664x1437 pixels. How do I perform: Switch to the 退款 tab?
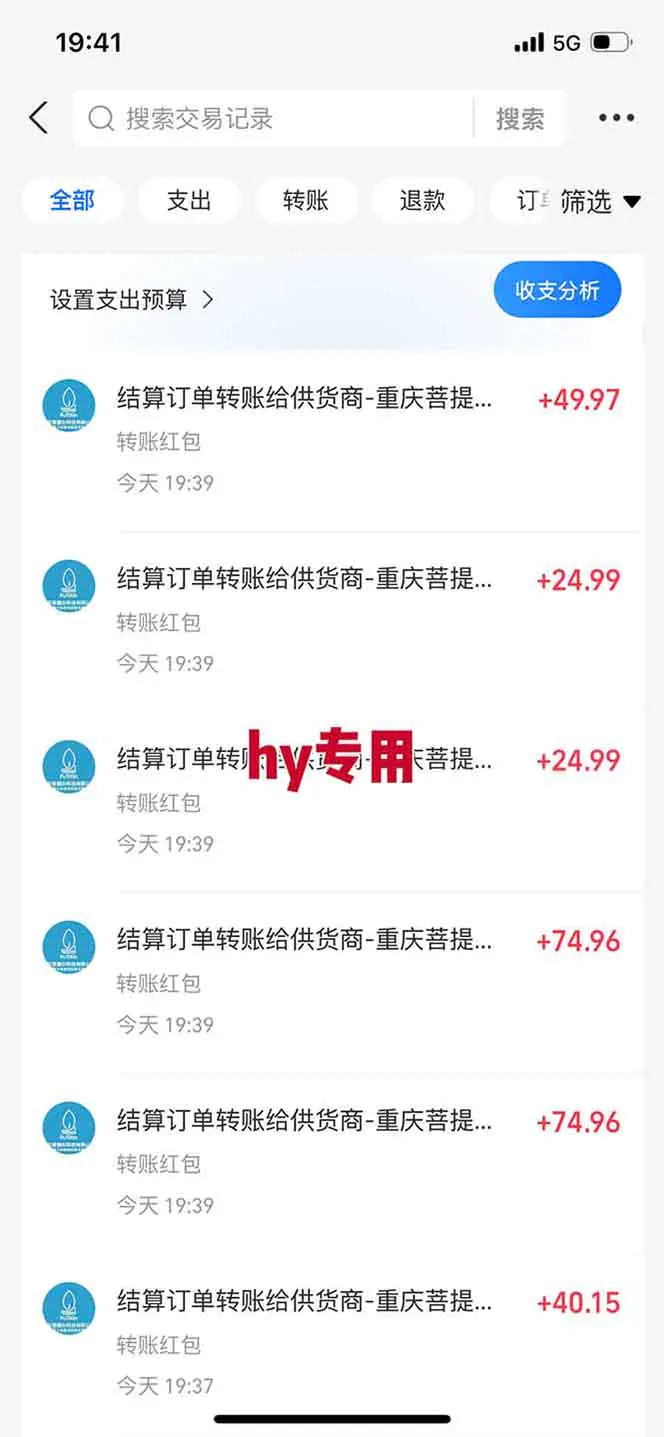point(422,200)
